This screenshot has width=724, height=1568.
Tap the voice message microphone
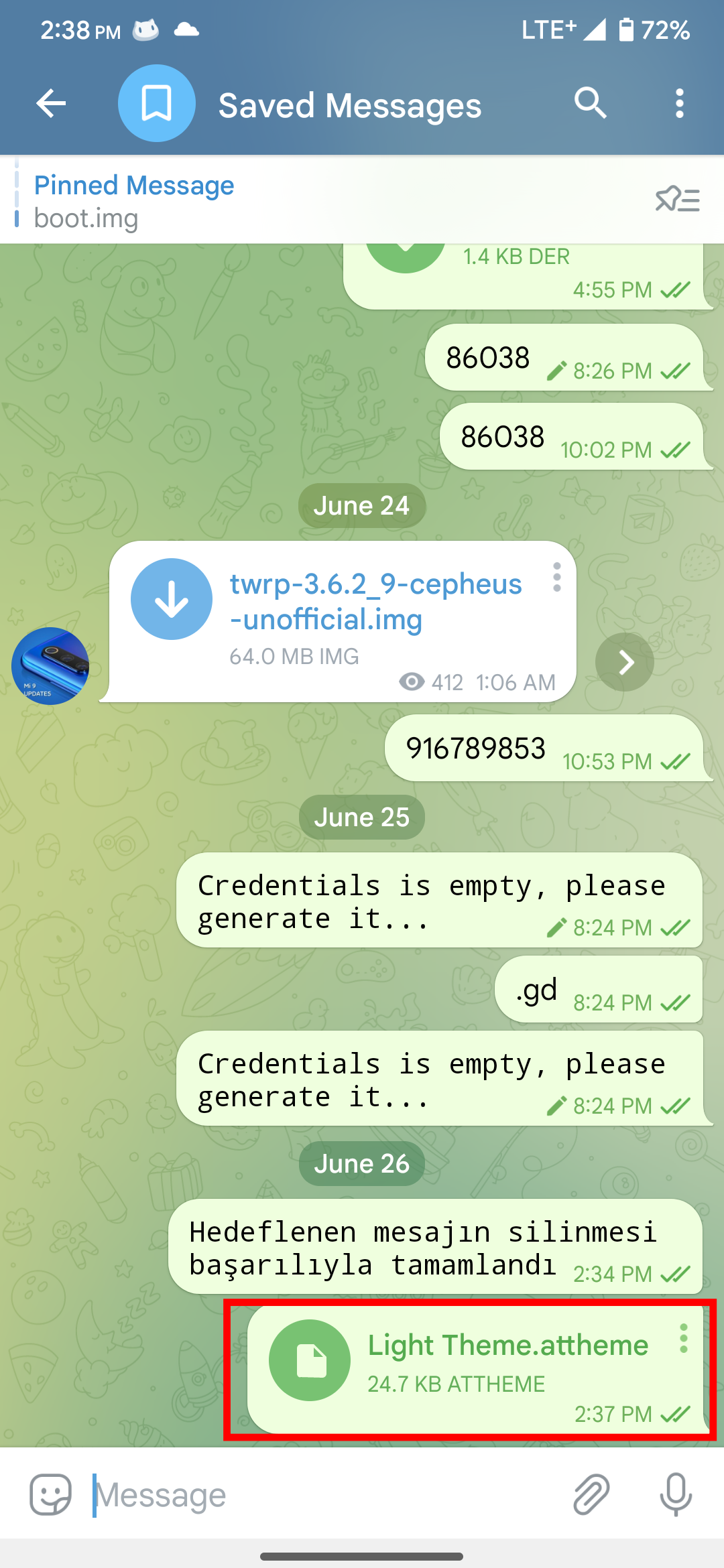tap(676, 1494)
